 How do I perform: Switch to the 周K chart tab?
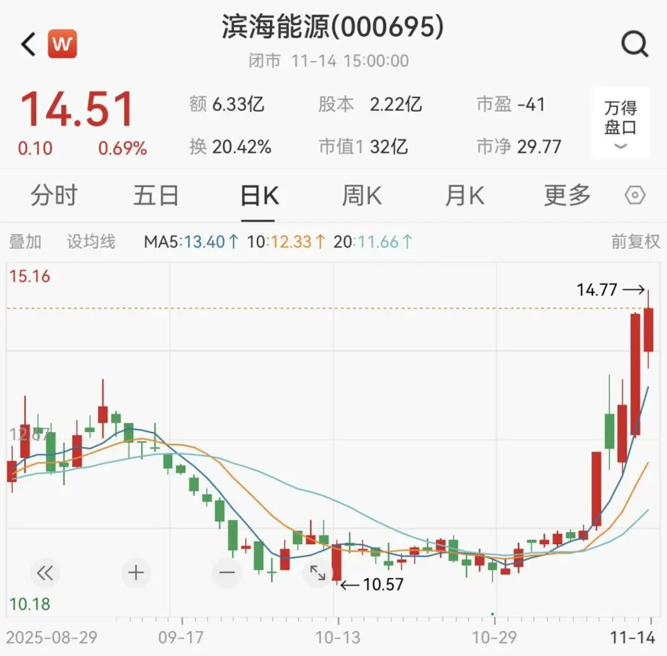point(361,195)
